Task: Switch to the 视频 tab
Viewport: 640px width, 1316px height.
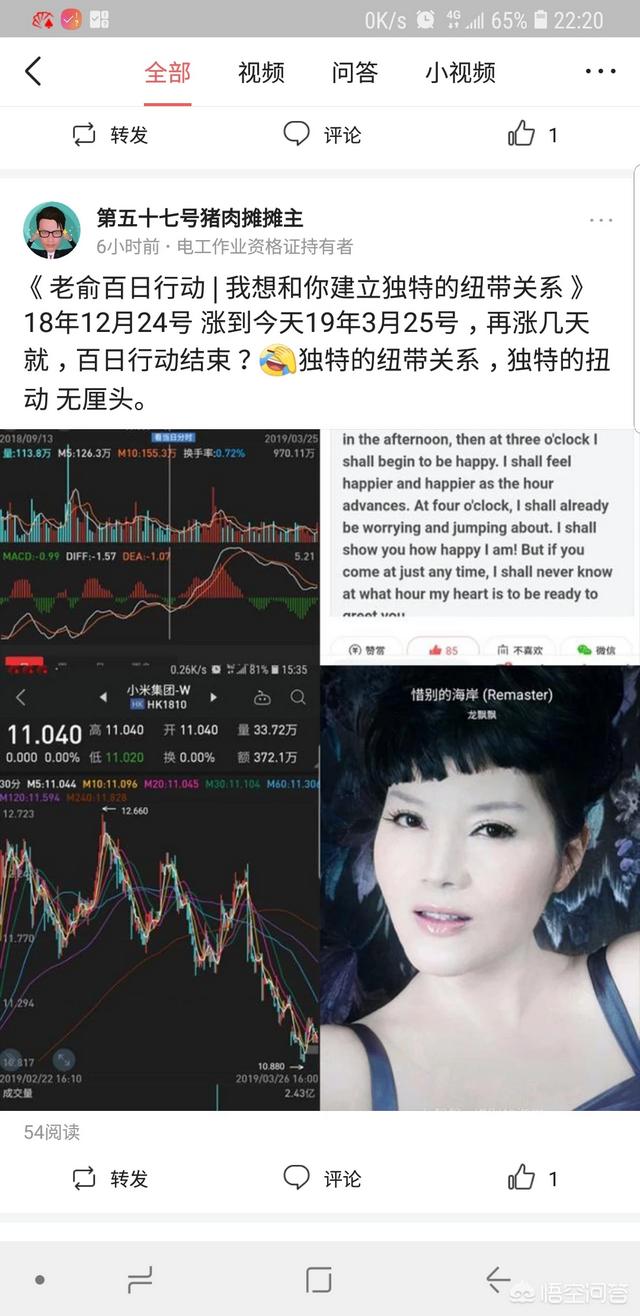Action: (261, 72)
